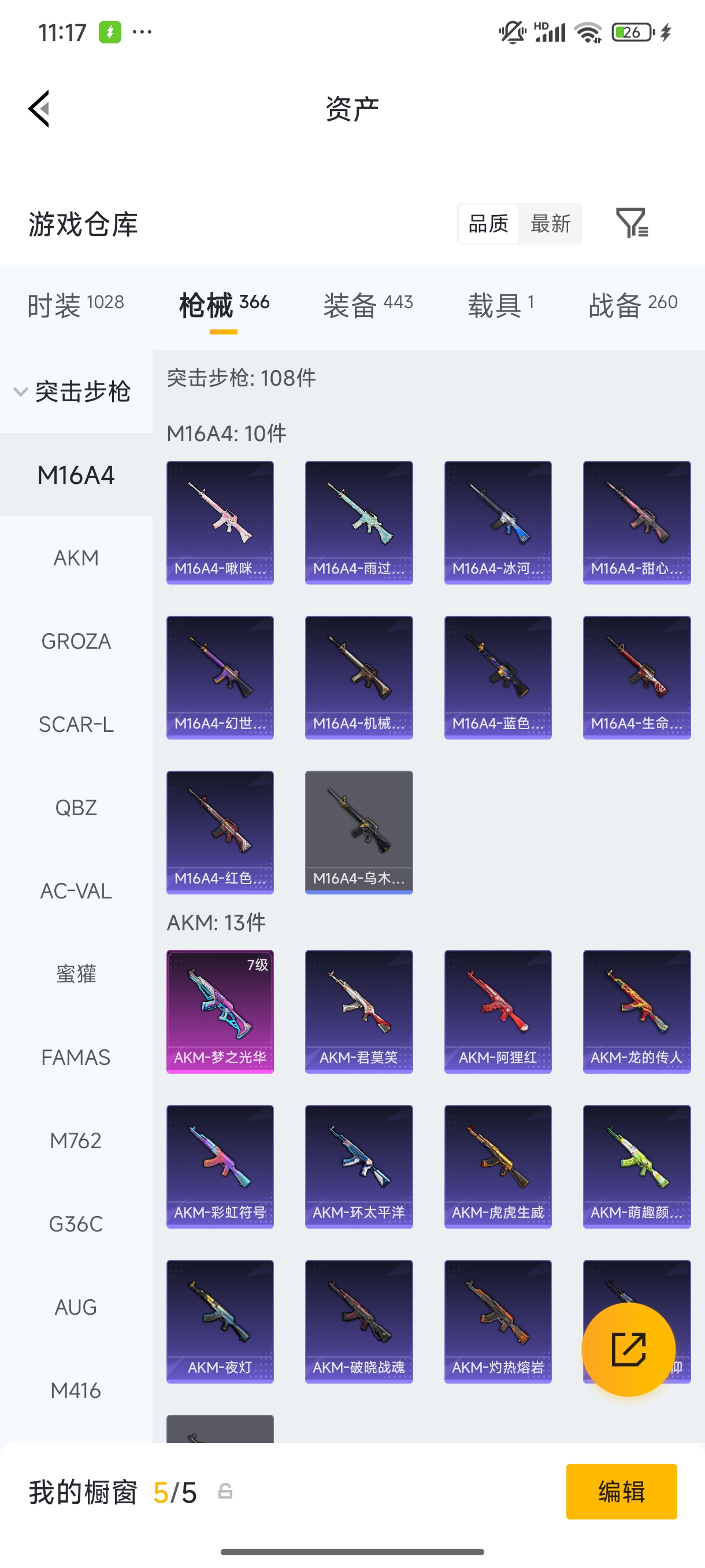Select GROZA in the weapon sidebar
This screenshot has height=1568, width=705.
click(76, 641)
